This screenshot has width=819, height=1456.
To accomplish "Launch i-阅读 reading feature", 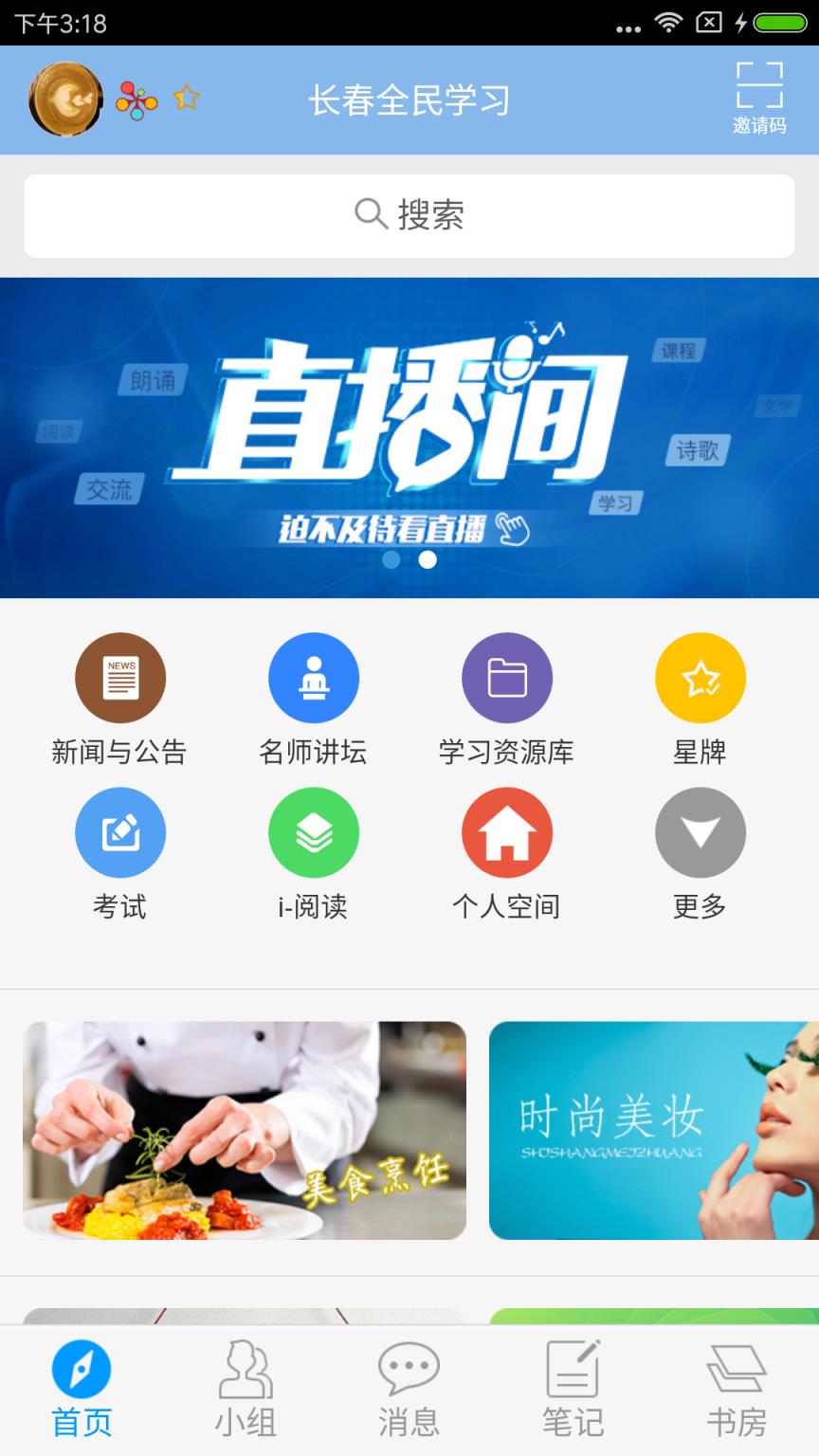I will (x=314, y=831).
